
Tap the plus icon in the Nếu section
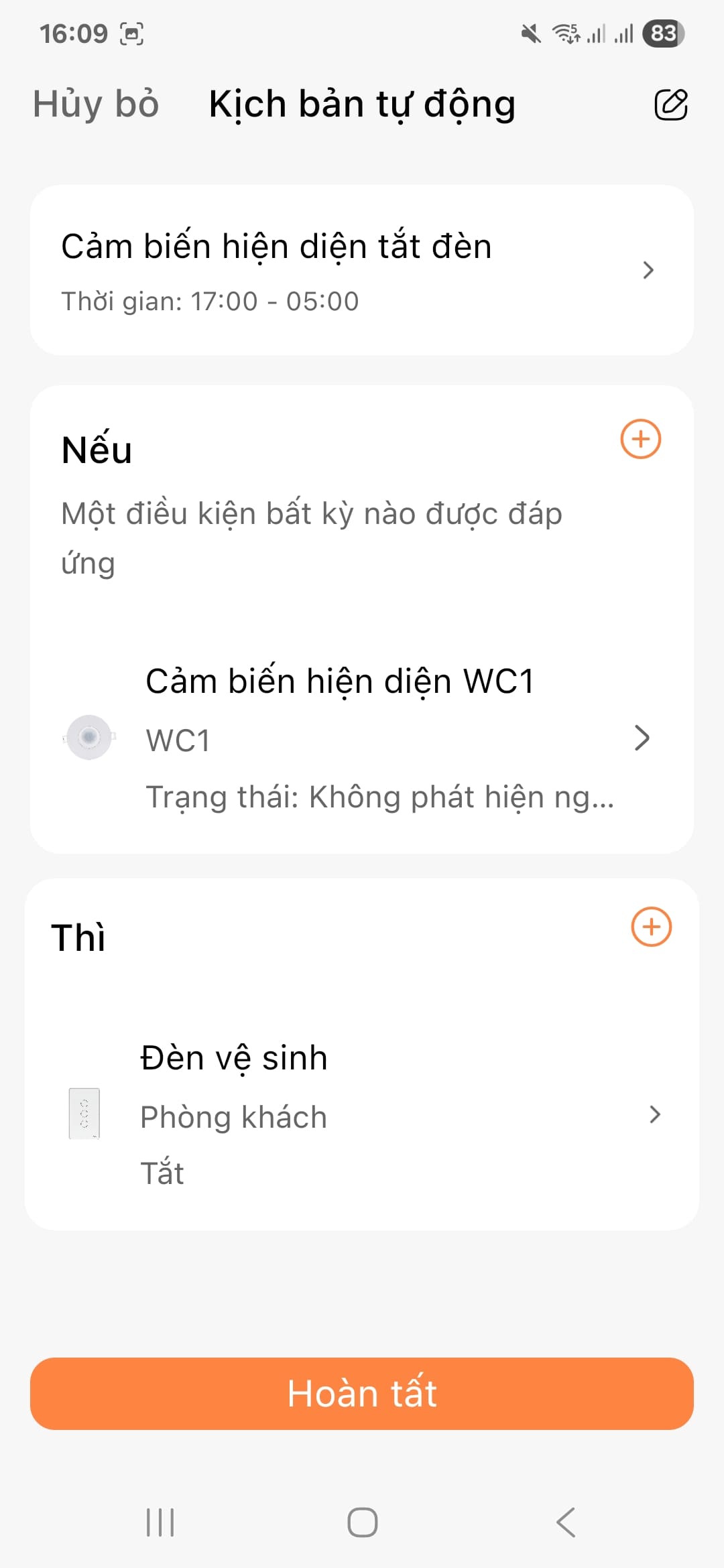pyautogui.click(x=640, y=440)
